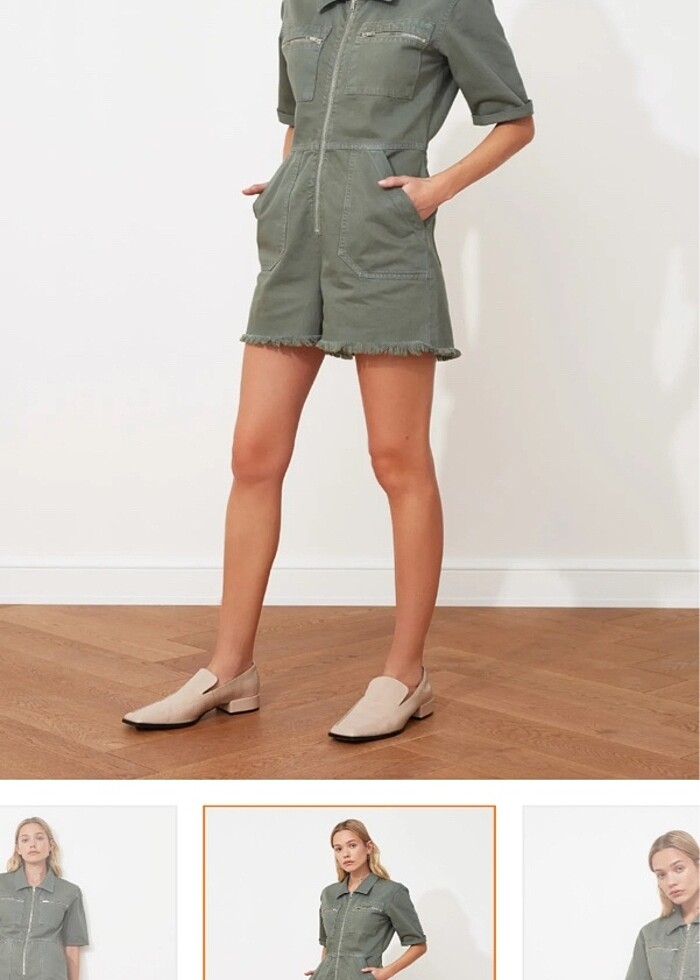Select the first thumbnail showing model facing front
This screenshot has height=980, width=700.
point(88,893)
